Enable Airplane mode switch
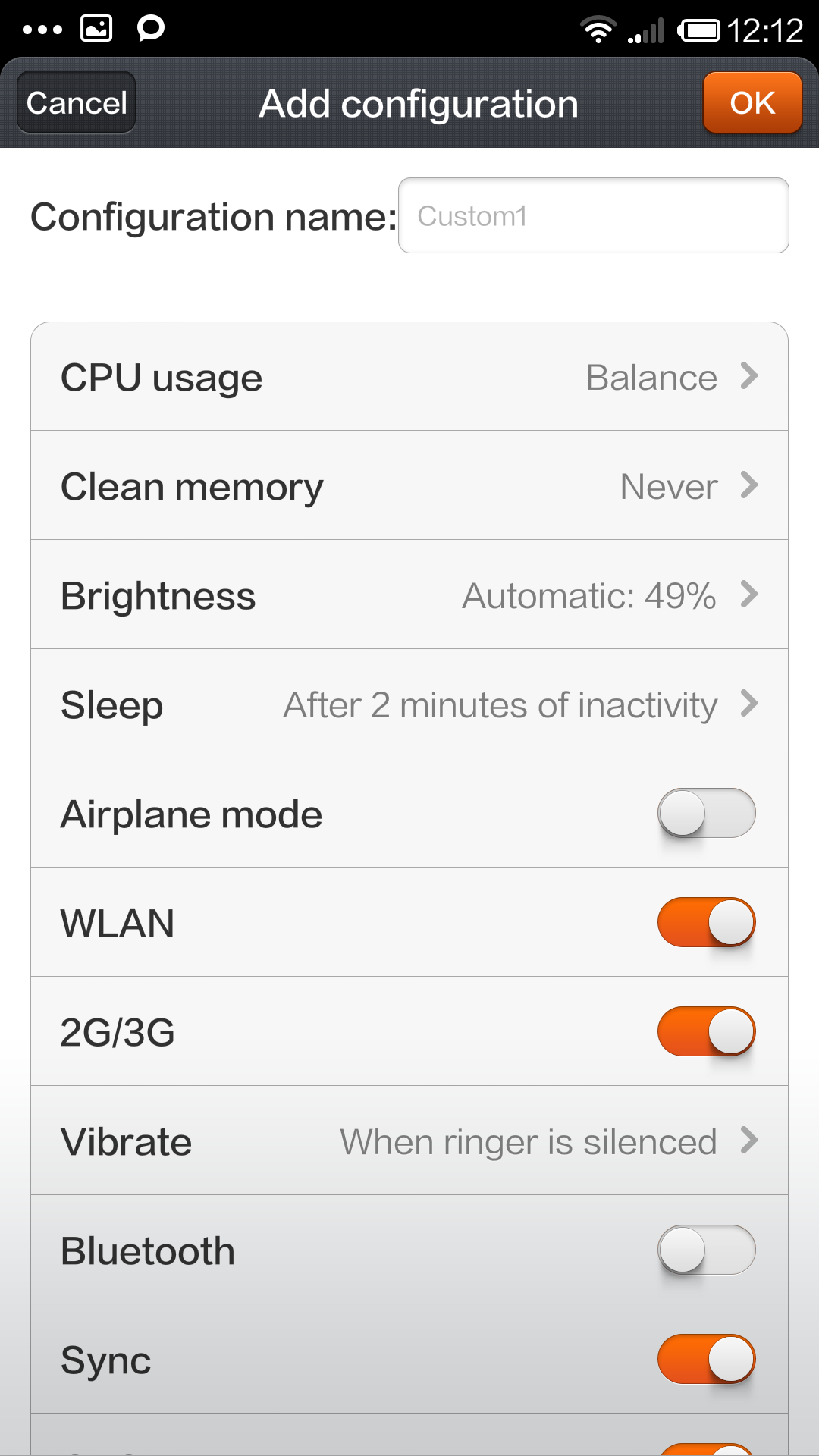 click(706, 814)
